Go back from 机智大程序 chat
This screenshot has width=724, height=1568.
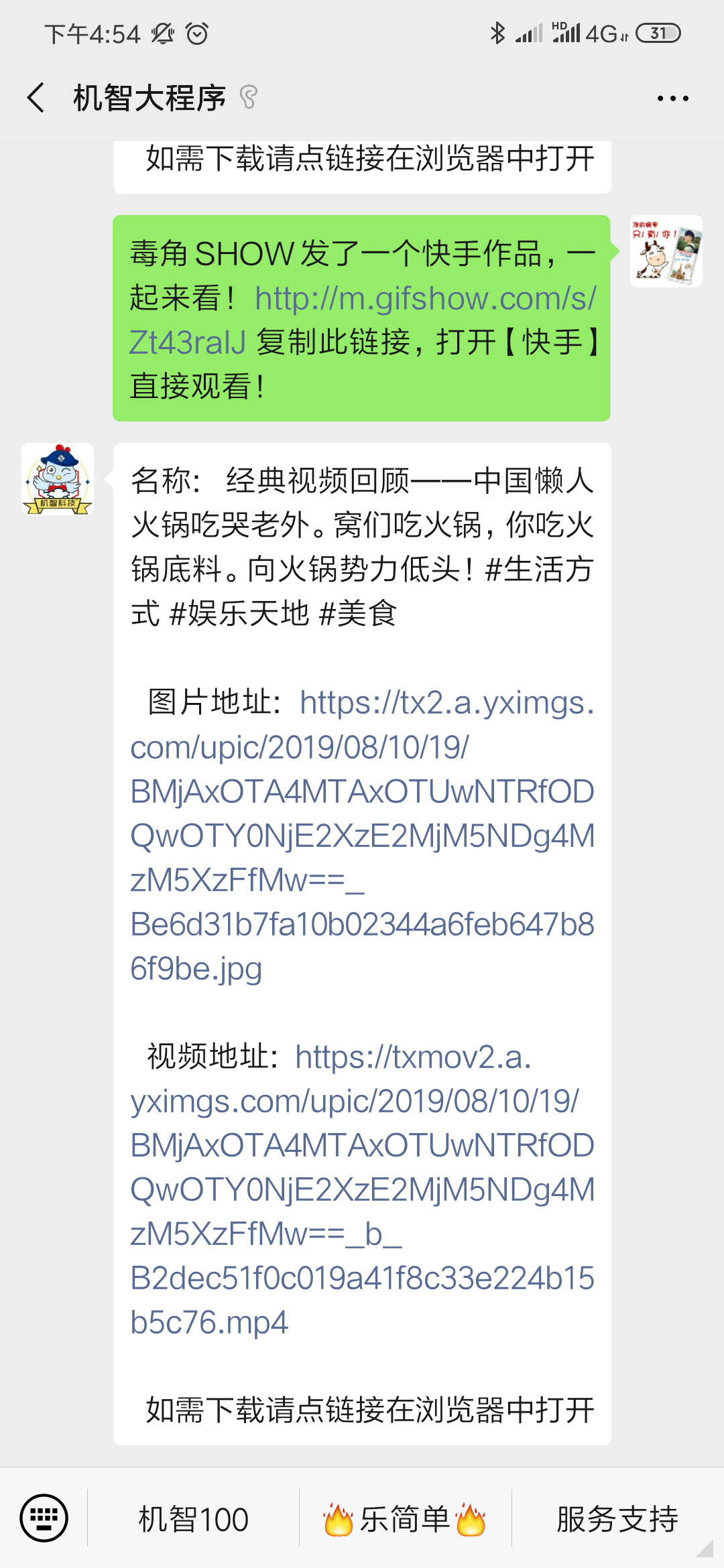click(37, 98)
